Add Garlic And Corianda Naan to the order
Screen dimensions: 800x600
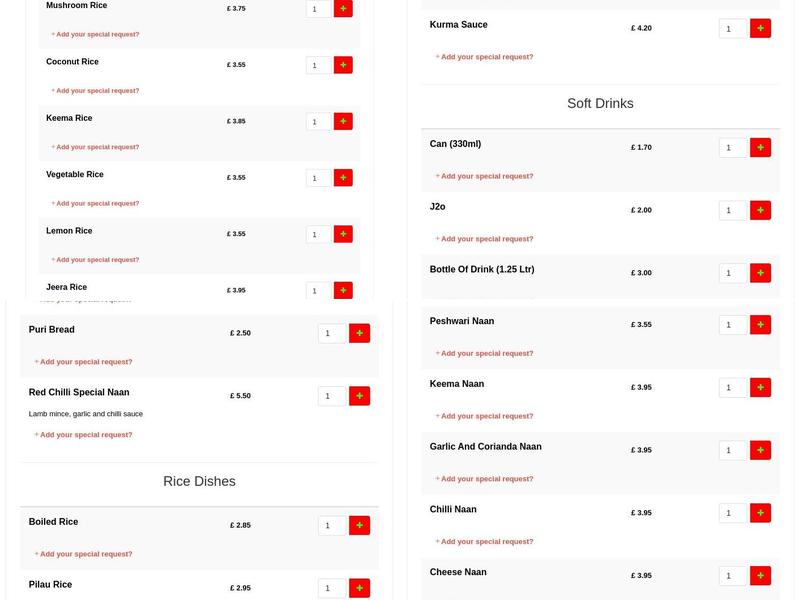point(760,450)
